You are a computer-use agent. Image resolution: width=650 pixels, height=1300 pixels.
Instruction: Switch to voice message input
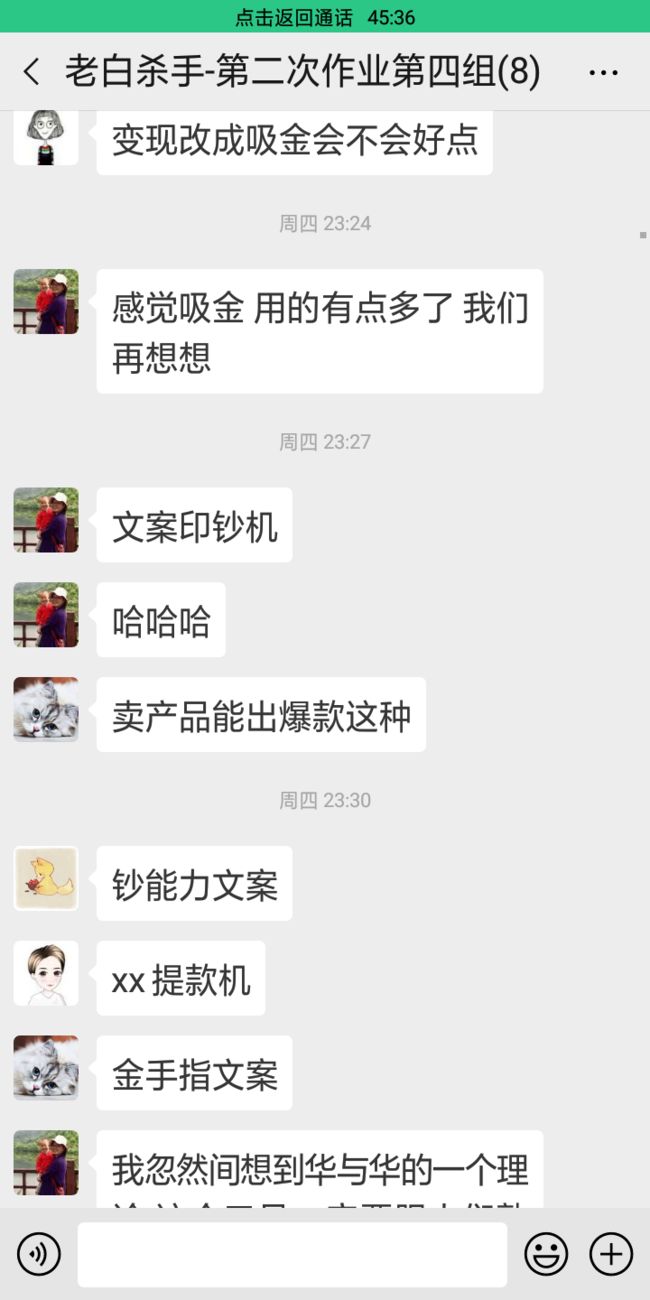[39, 1254]
